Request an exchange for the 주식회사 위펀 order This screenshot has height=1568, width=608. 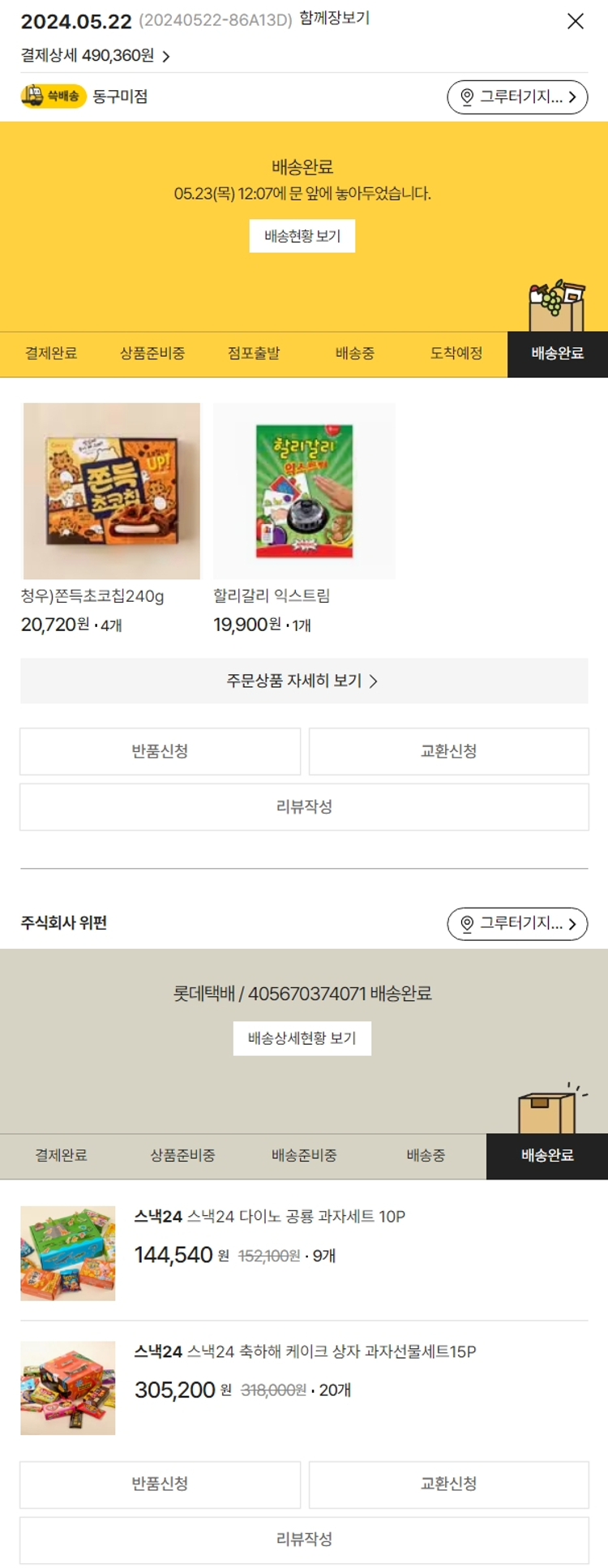pyautogui.click(x=448, y=1484)
